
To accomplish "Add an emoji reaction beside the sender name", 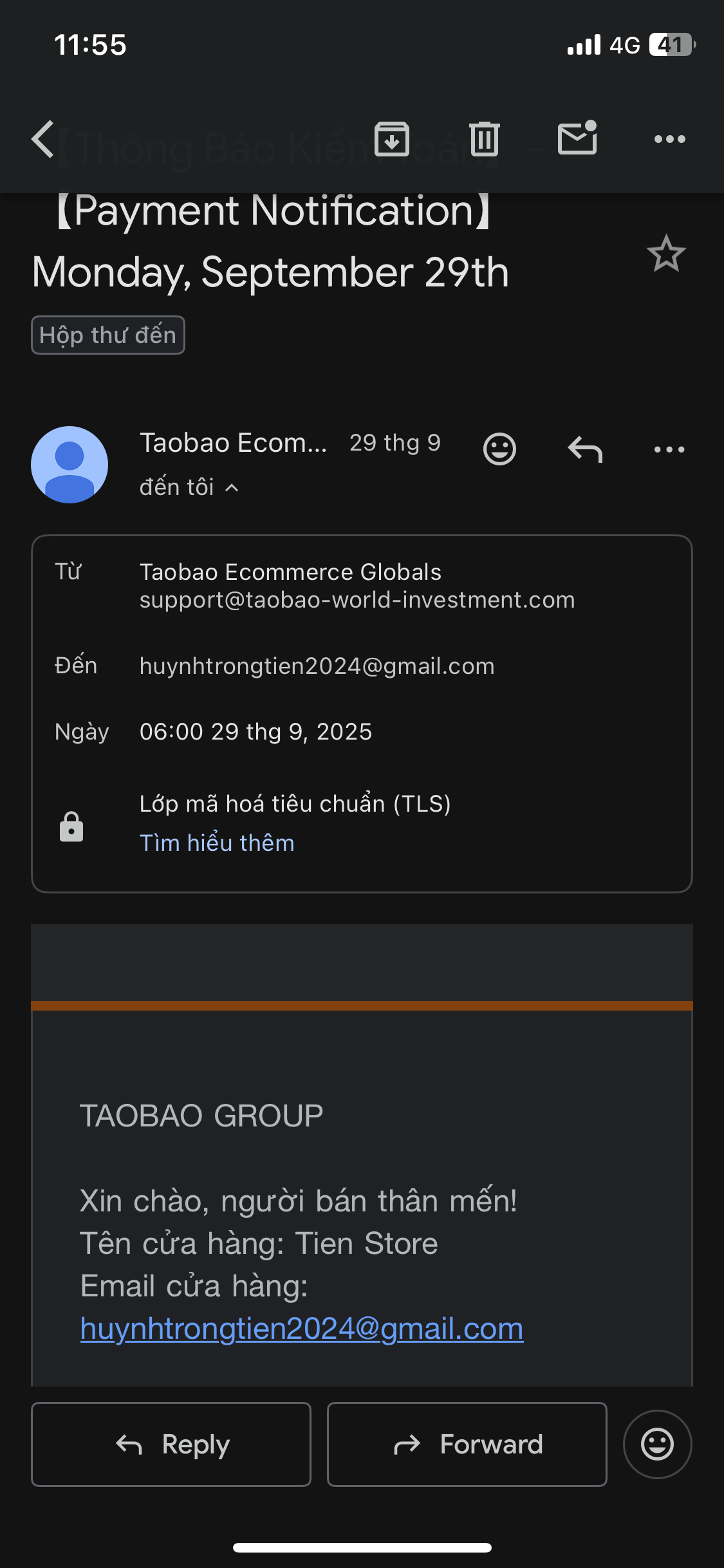I will click(x=499, y=449).
